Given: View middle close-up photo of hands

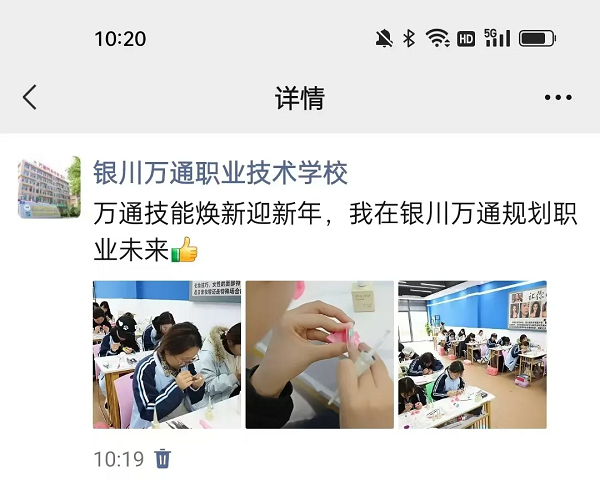Looking at the screenshot, I should pos(320,355).
